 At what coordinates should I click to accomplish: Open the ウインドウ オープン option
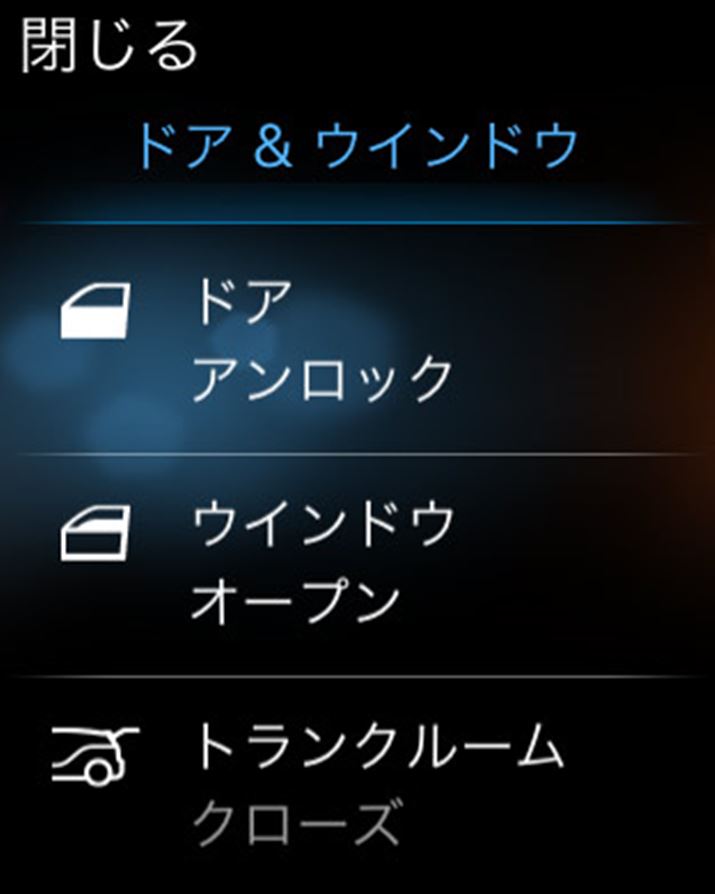tap(322, 561)
